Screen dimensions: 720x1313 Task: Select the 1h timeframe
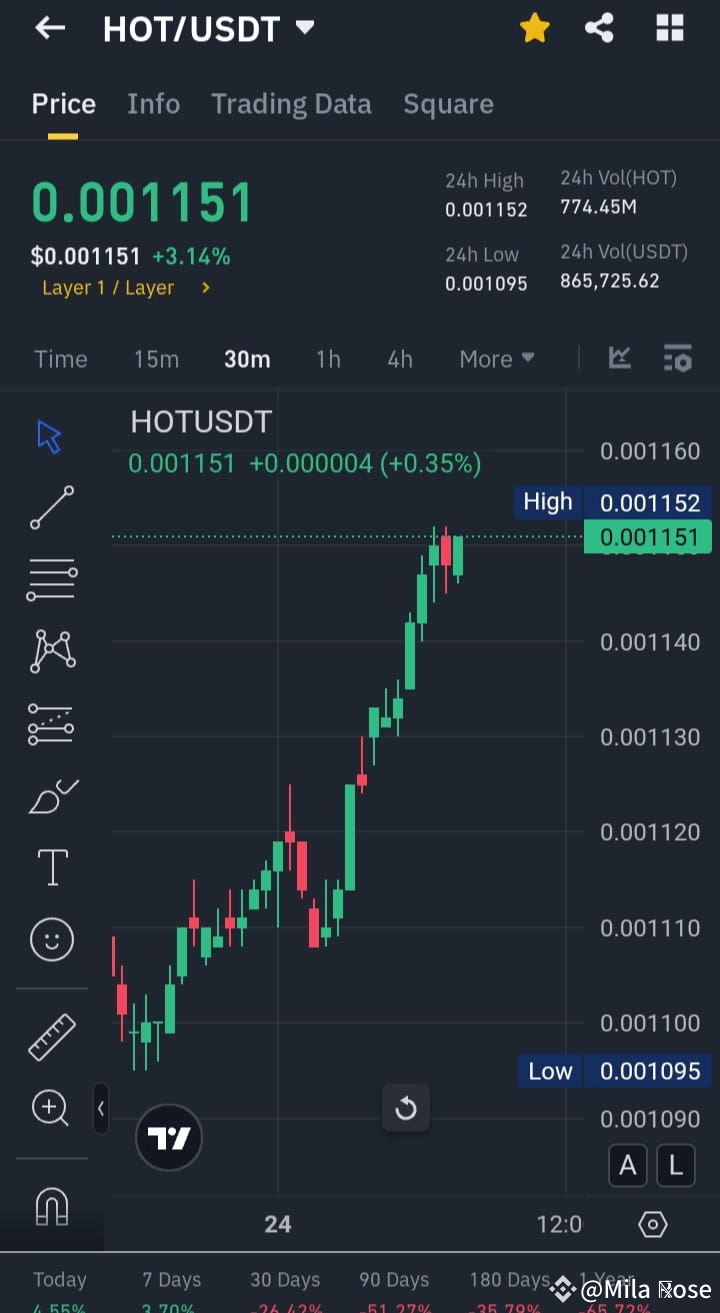[x=328, y=358]
